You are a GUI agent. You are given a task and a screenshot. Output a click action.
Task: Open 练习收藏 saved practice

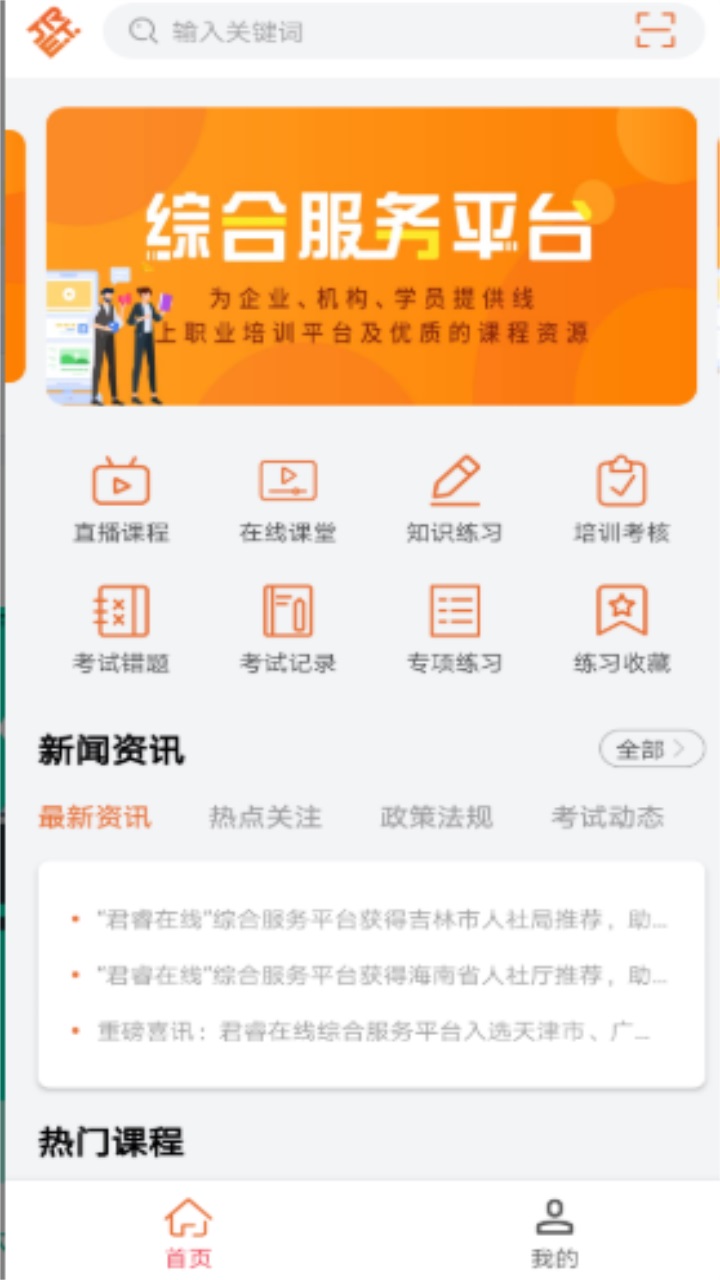tap(621, 630)
